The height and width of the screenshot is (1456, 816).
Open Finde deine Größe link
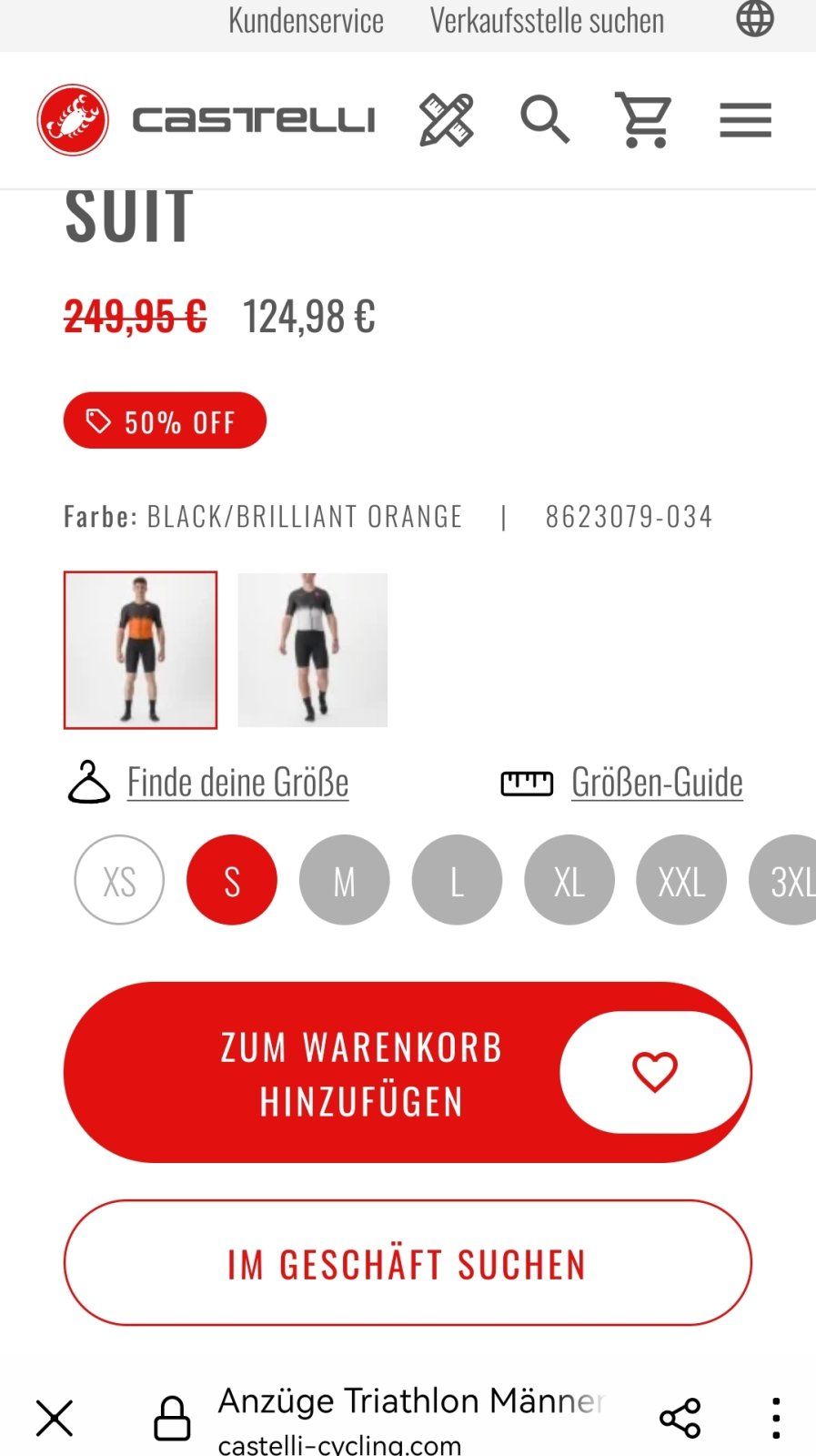[x=237, y=783]
